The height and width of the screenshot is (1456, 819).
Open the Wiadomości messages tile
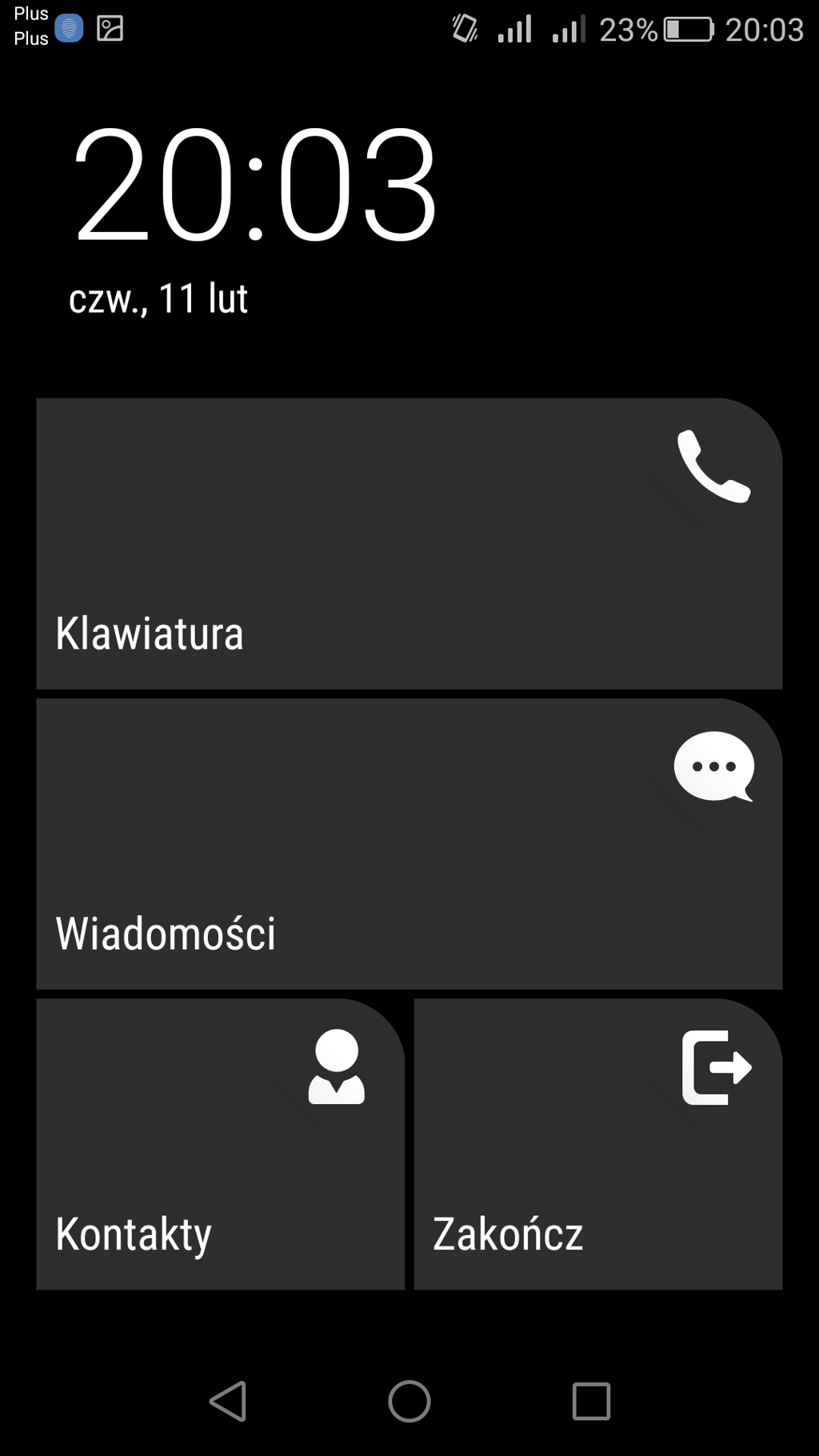(x=409, y=843)
